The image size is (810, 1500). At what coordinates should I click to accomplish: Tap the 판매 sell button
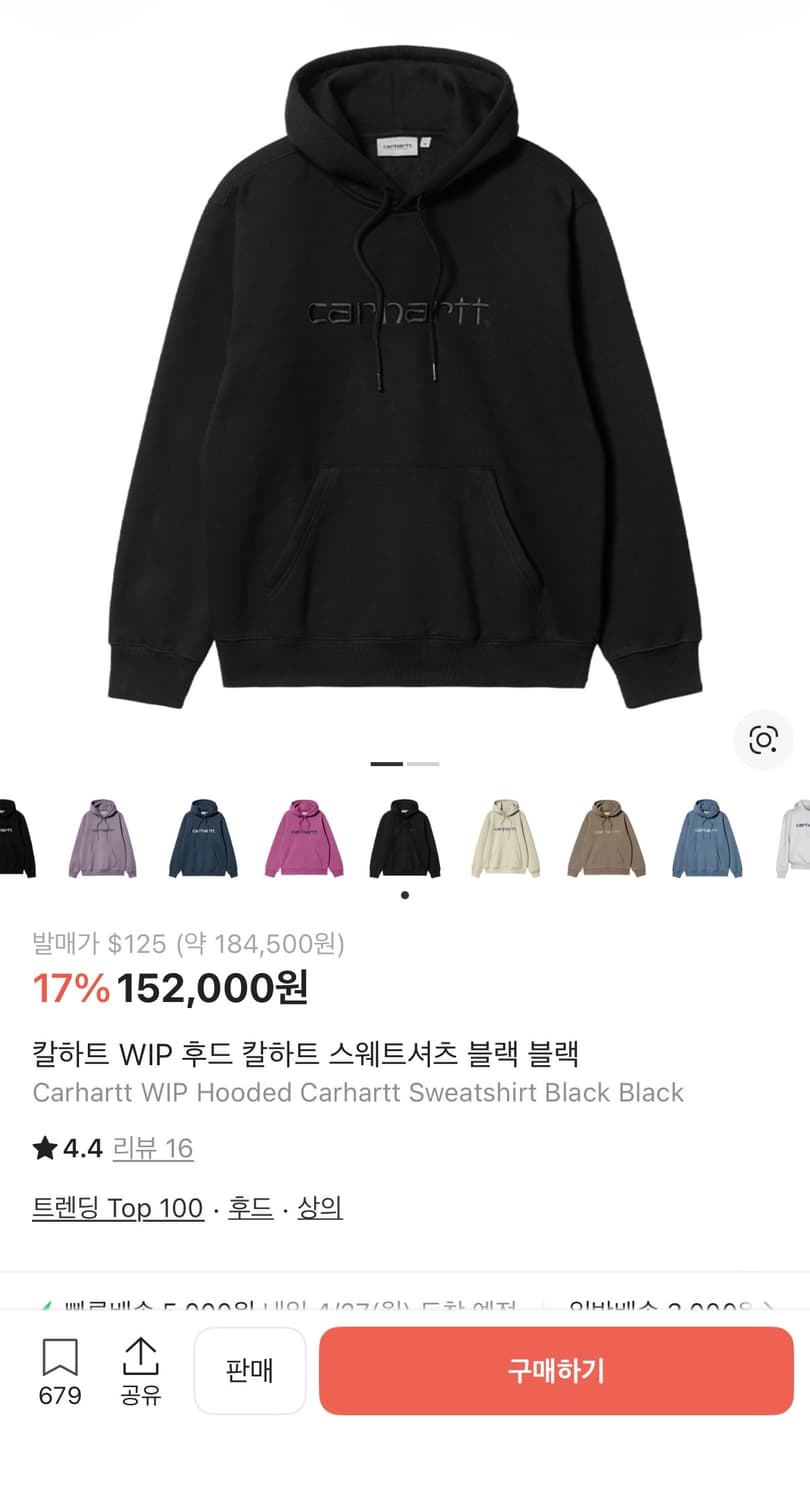coord(250,1371)
